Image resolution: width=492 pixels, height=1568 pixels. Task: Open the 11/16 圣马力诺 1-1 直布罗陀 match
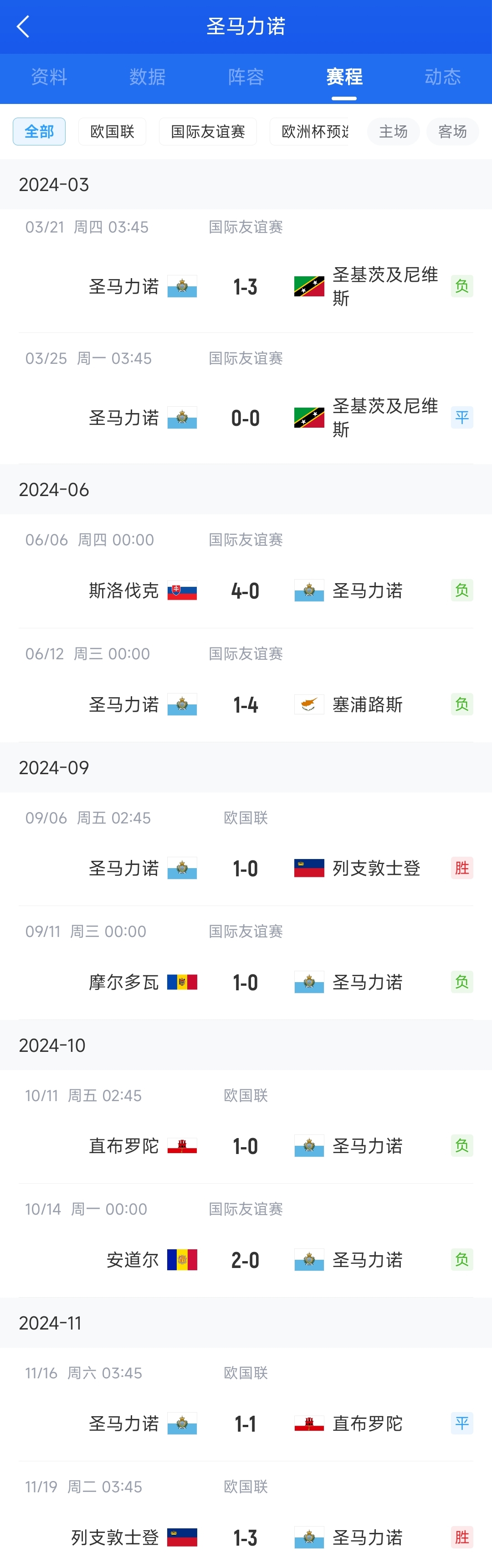point(246,1423)
